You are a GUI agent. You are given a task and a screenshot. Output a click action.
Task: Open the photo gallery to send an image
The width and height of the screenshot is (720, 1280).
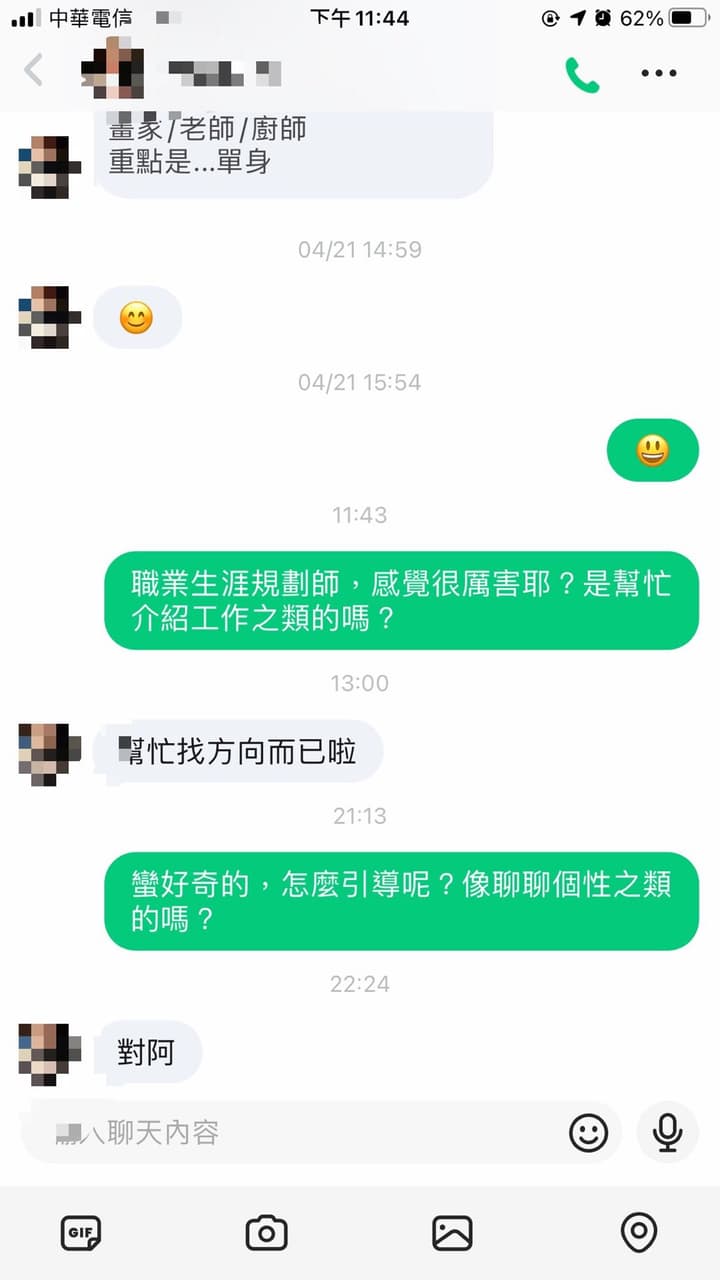pos(453,1233)
